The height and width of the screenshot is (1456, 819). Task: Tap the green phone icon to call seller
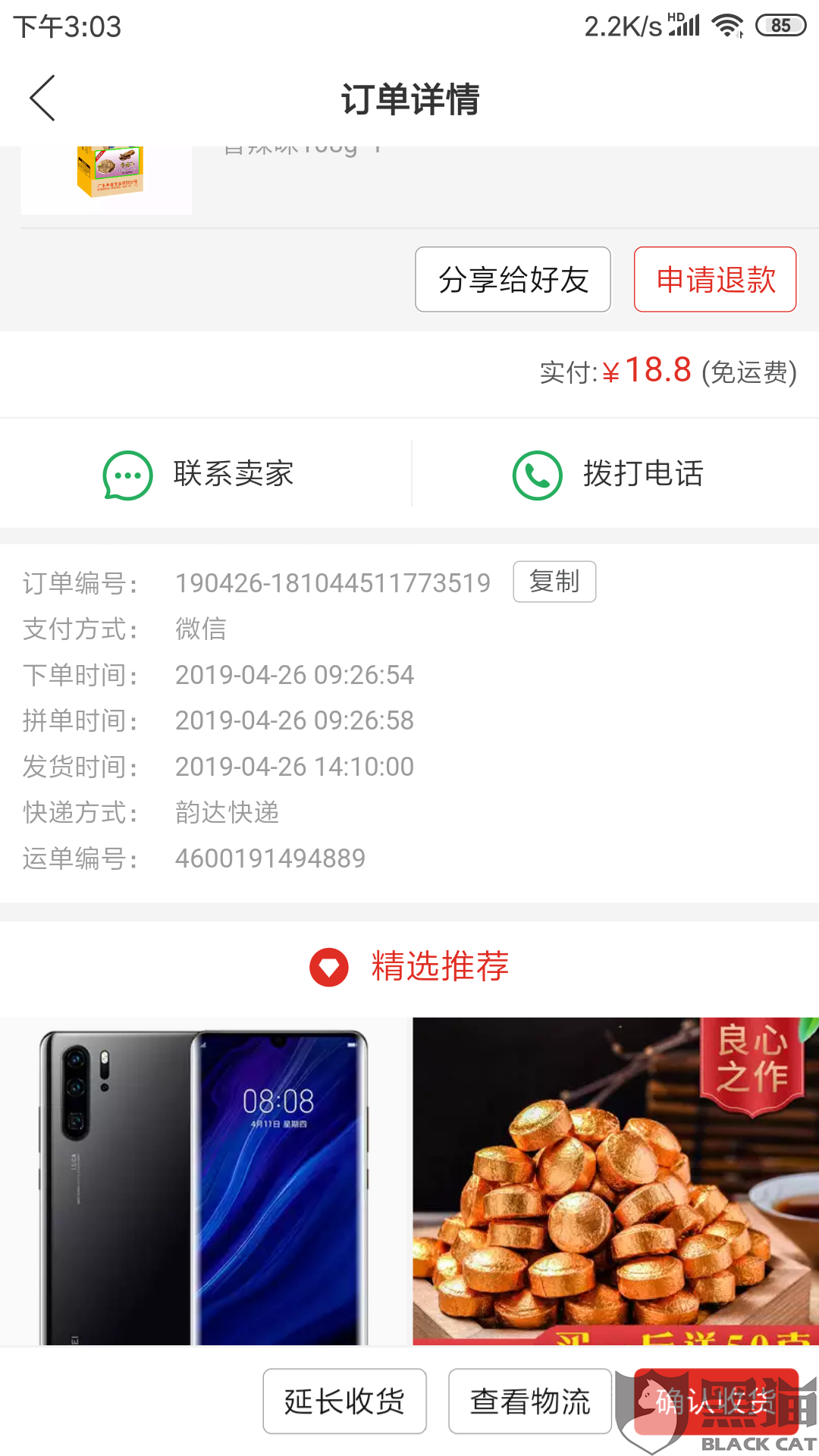click(x=538, y=474)
